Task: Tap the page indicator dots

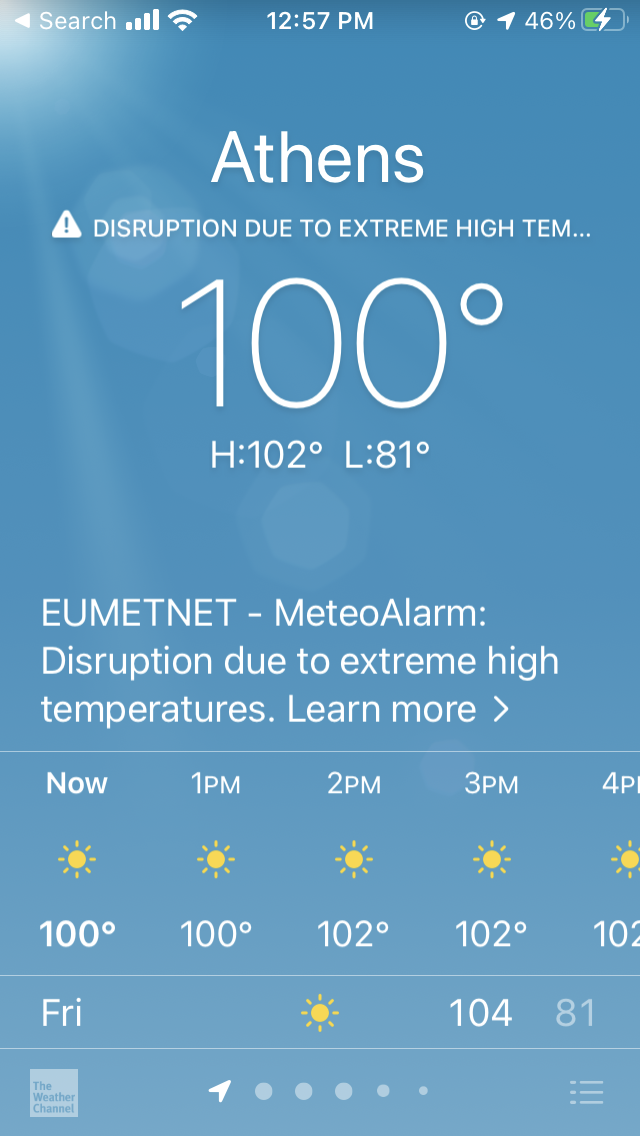Action: [342, 1091]
